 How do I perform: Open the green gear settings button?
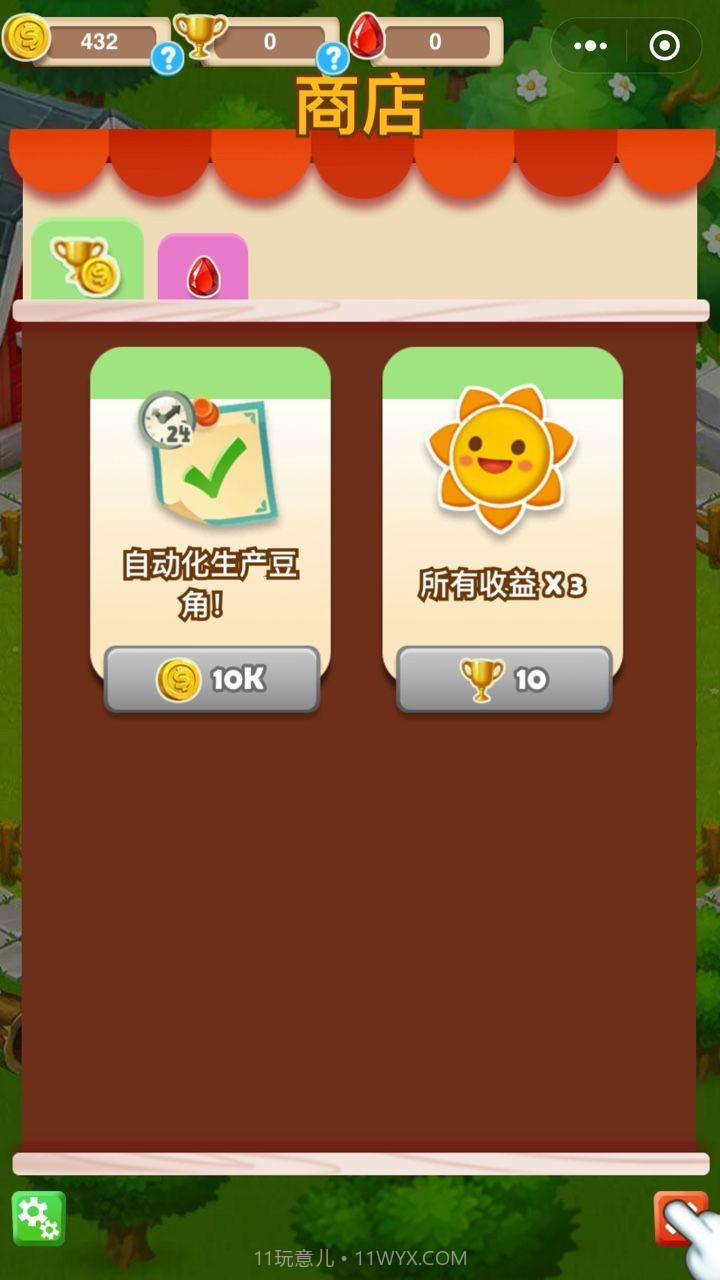pos(38,1217)
